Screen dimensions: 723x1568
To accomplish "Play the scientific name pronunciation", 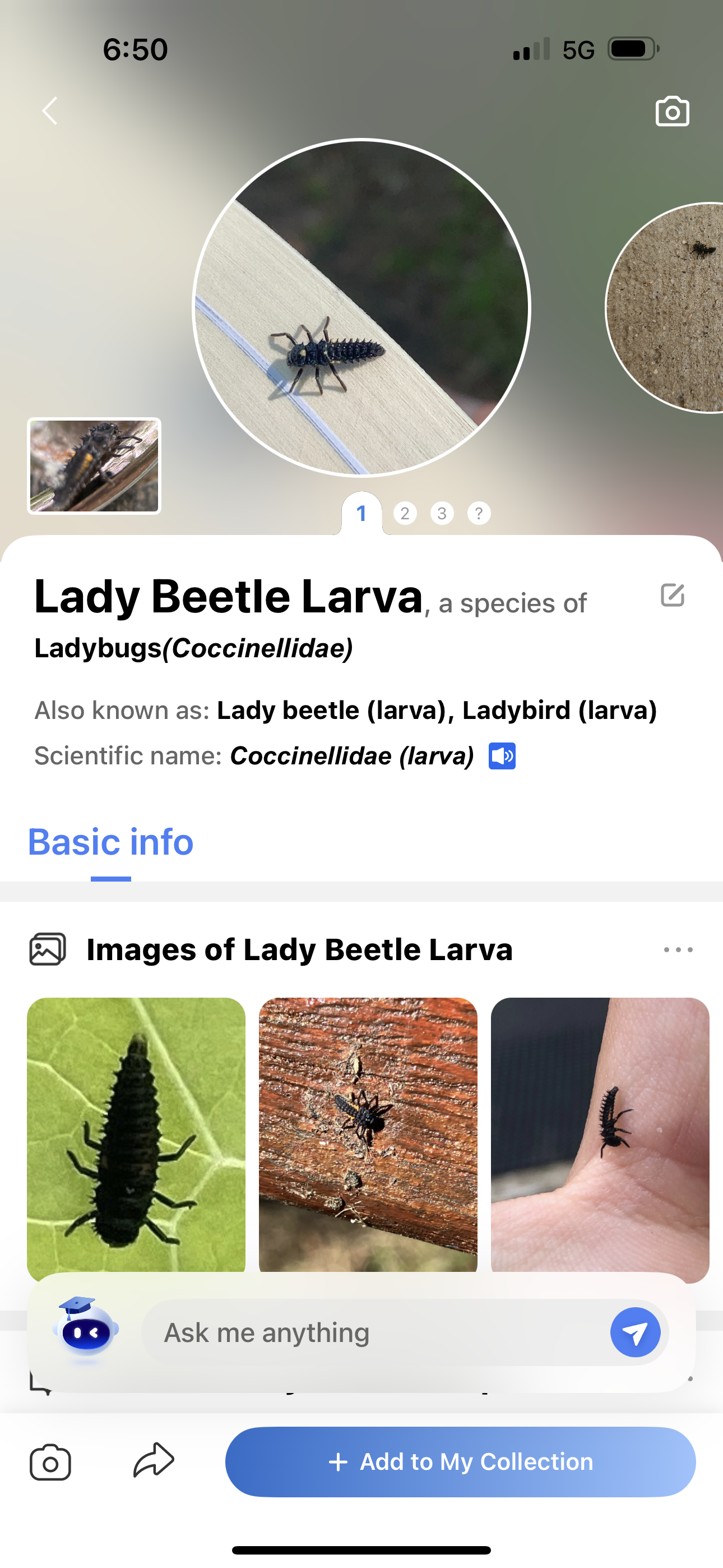I will pyautogui.click(x=502, y=756).
